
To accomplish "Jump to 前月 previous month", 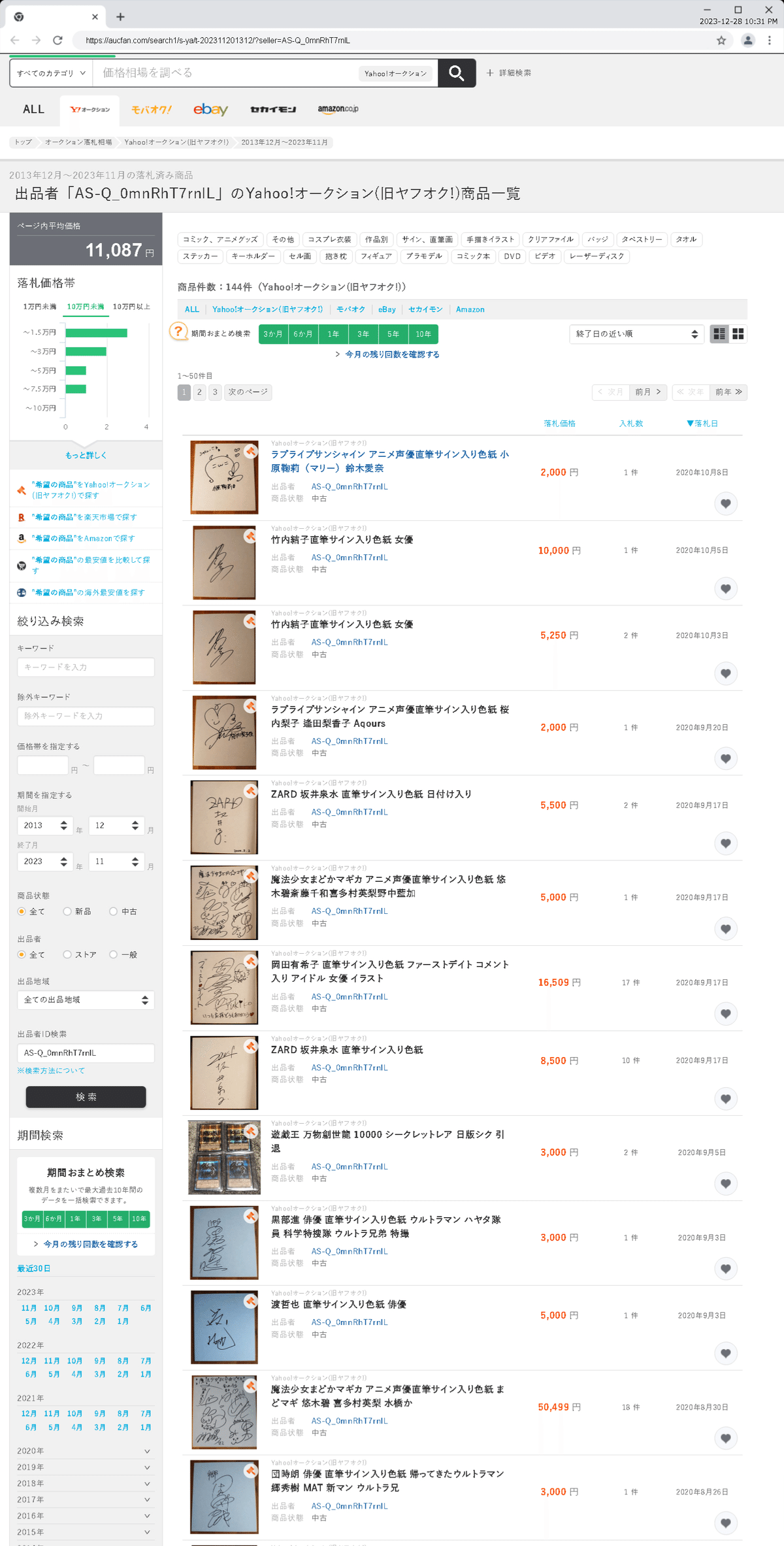I will 647,392.
